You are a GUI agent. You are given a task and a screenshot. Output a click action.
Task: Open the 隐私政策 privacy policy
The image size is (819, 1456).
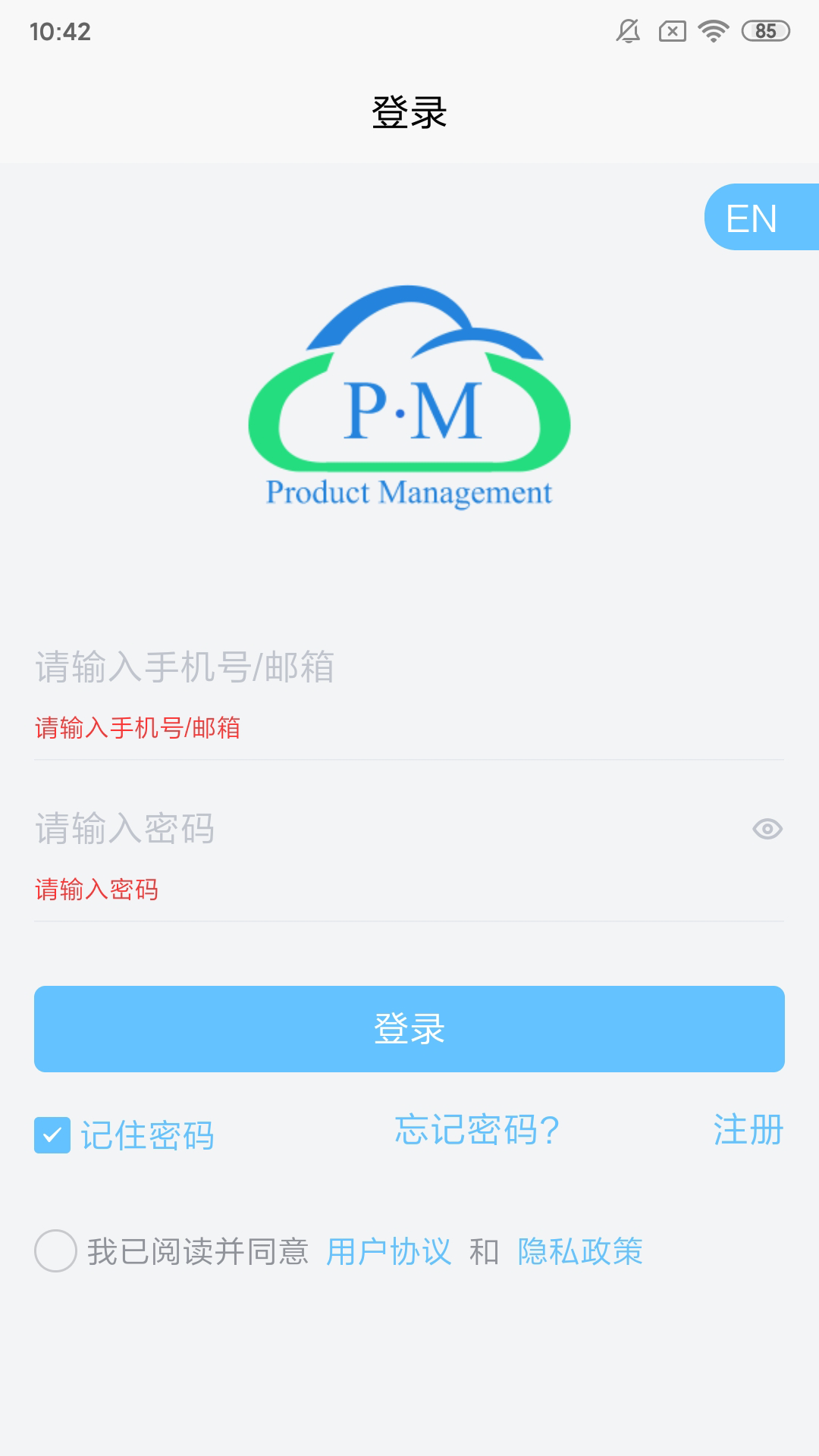tap(581, 1250)
